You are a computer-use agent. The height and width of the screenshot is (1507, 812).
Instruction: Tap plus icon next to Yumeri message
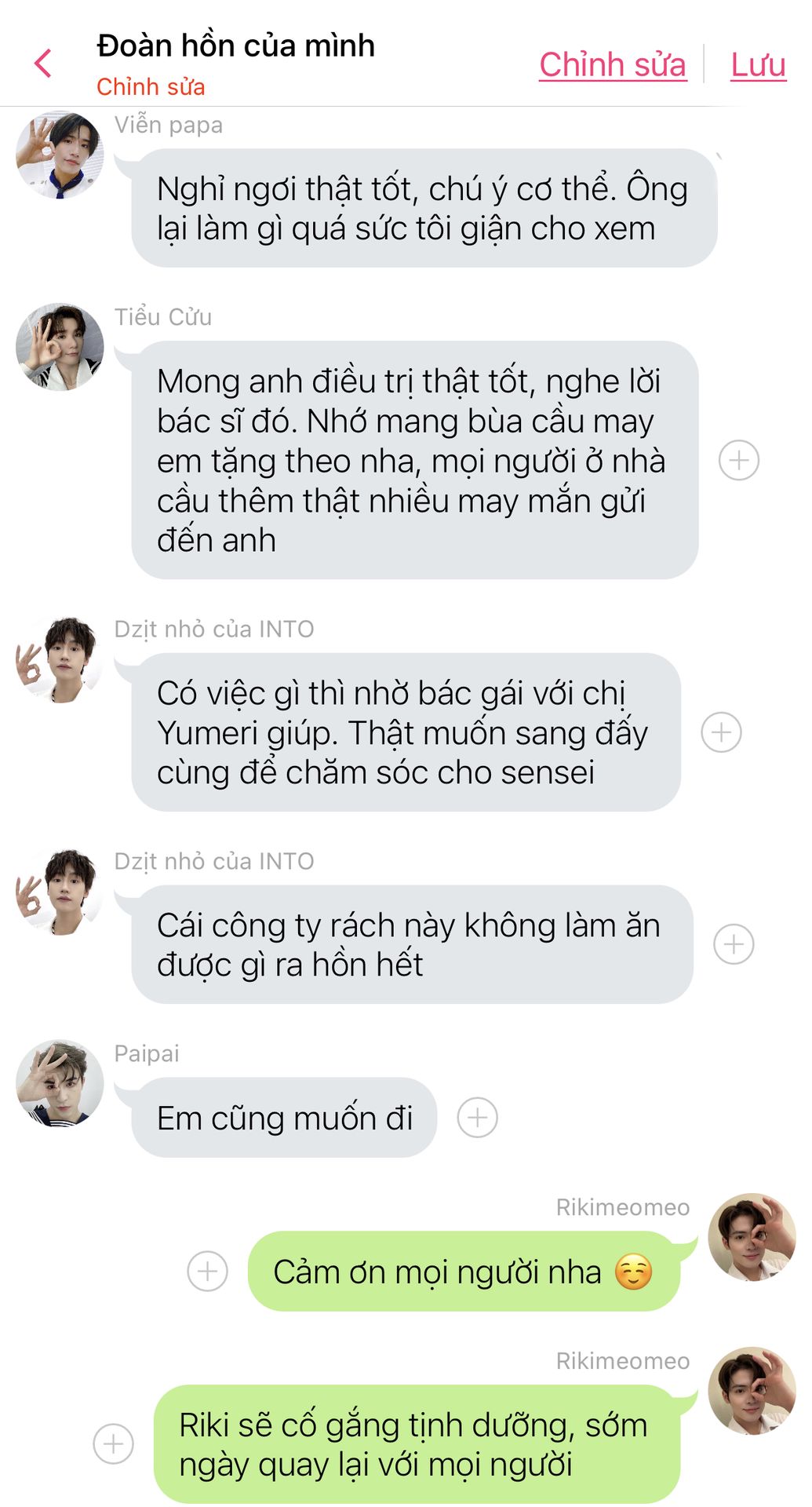click(x=721, y=732)
